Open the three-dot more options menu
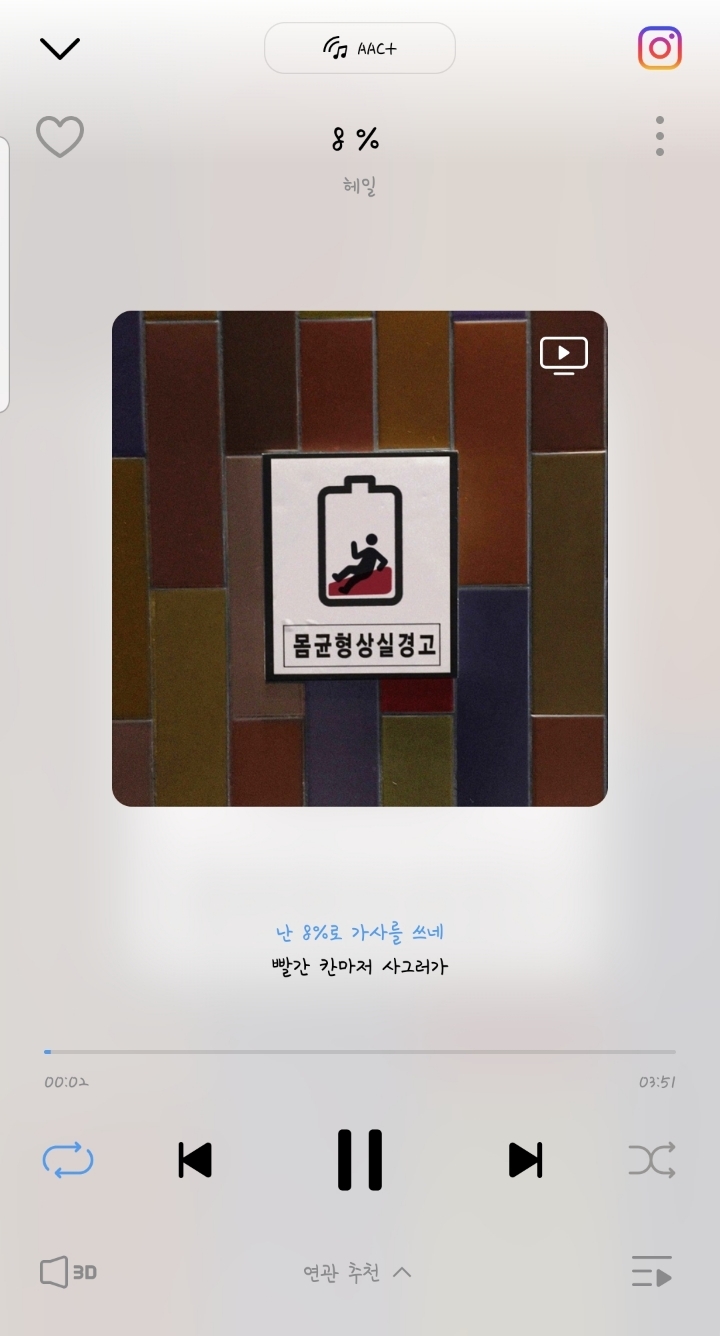The height and width of the screenshot is (1336, 720). (660, 136)
